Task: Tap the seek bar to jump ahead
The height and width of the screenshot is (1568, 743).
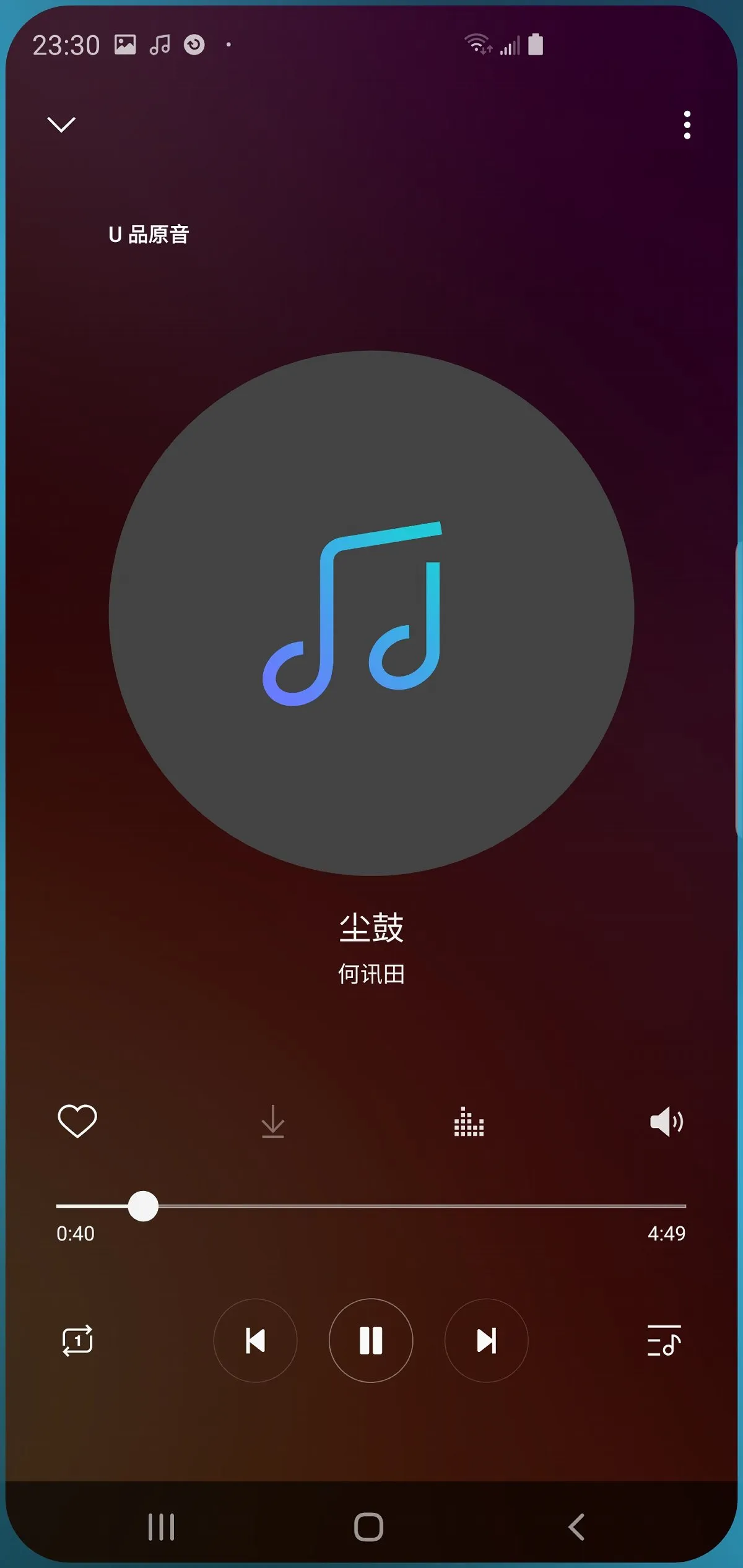Action: coord(371,1206)
